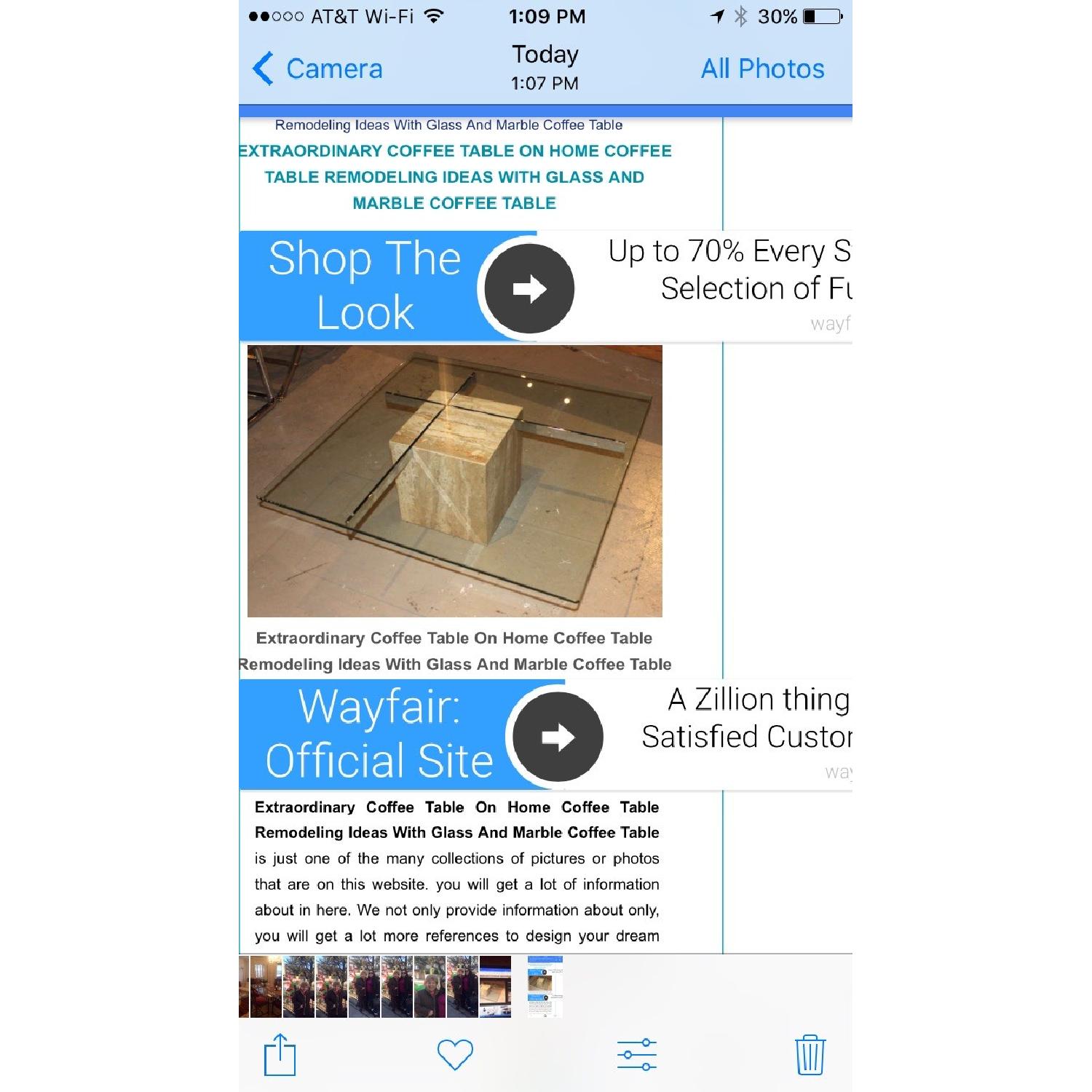Delete this photo with the trash icon
The image size is (1092, 1092).
coord(810,1055)
